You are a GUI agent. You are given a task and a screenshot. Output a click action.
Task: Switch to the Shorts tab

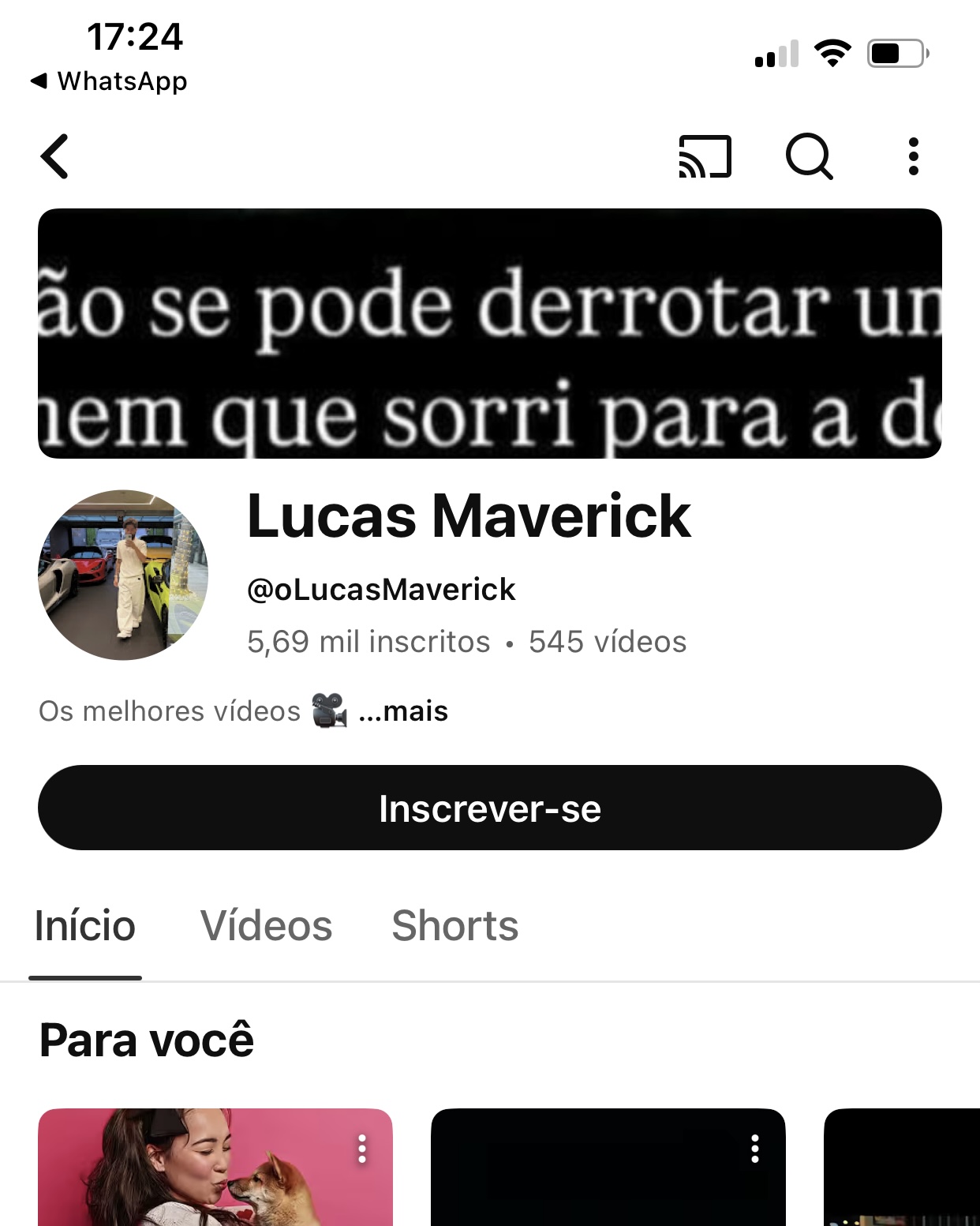pyautogui.click(x=454, y=926)
